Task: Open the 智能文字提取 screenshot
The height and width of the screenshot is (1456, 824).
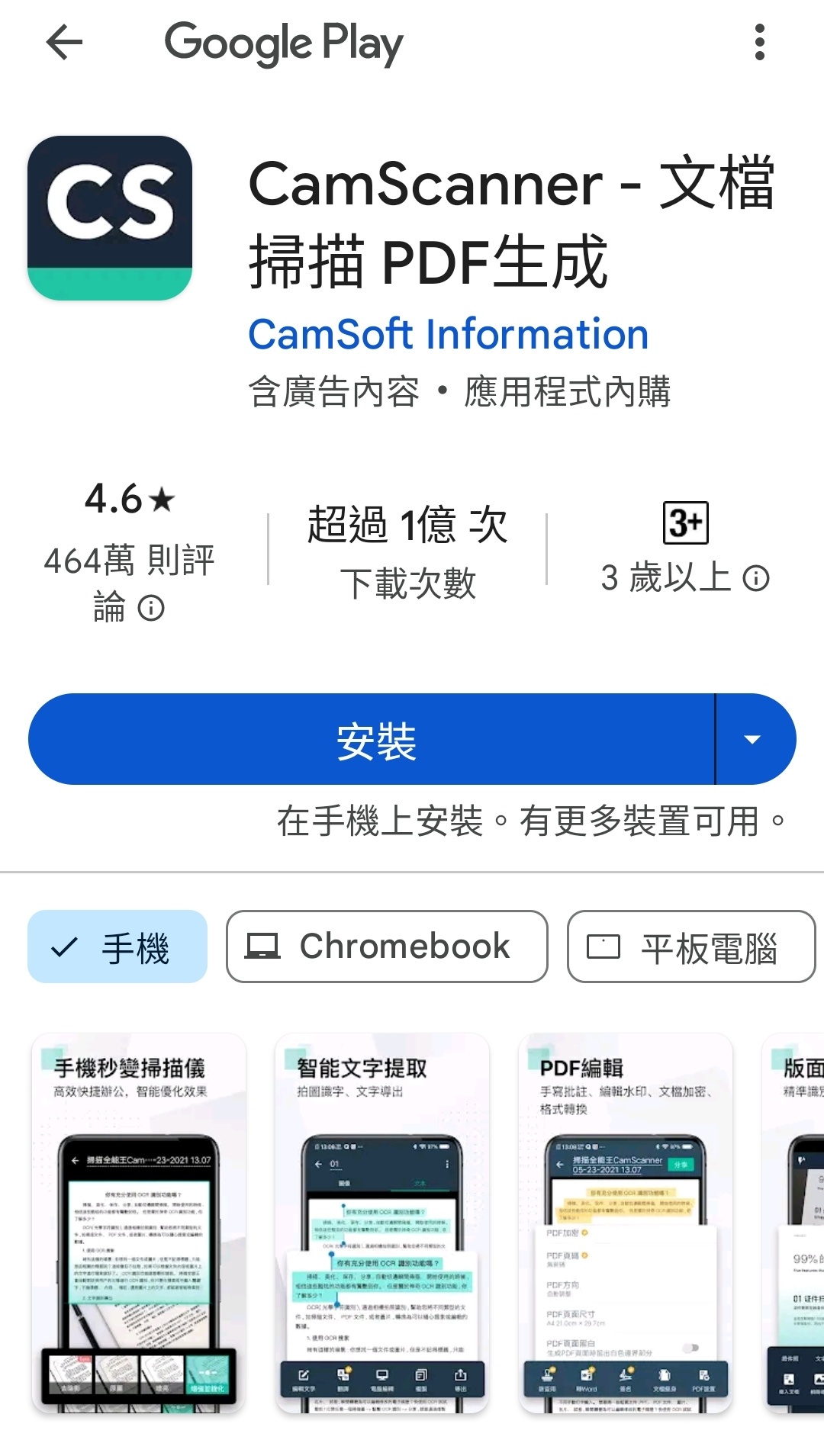Action: tap(382, 1223)
